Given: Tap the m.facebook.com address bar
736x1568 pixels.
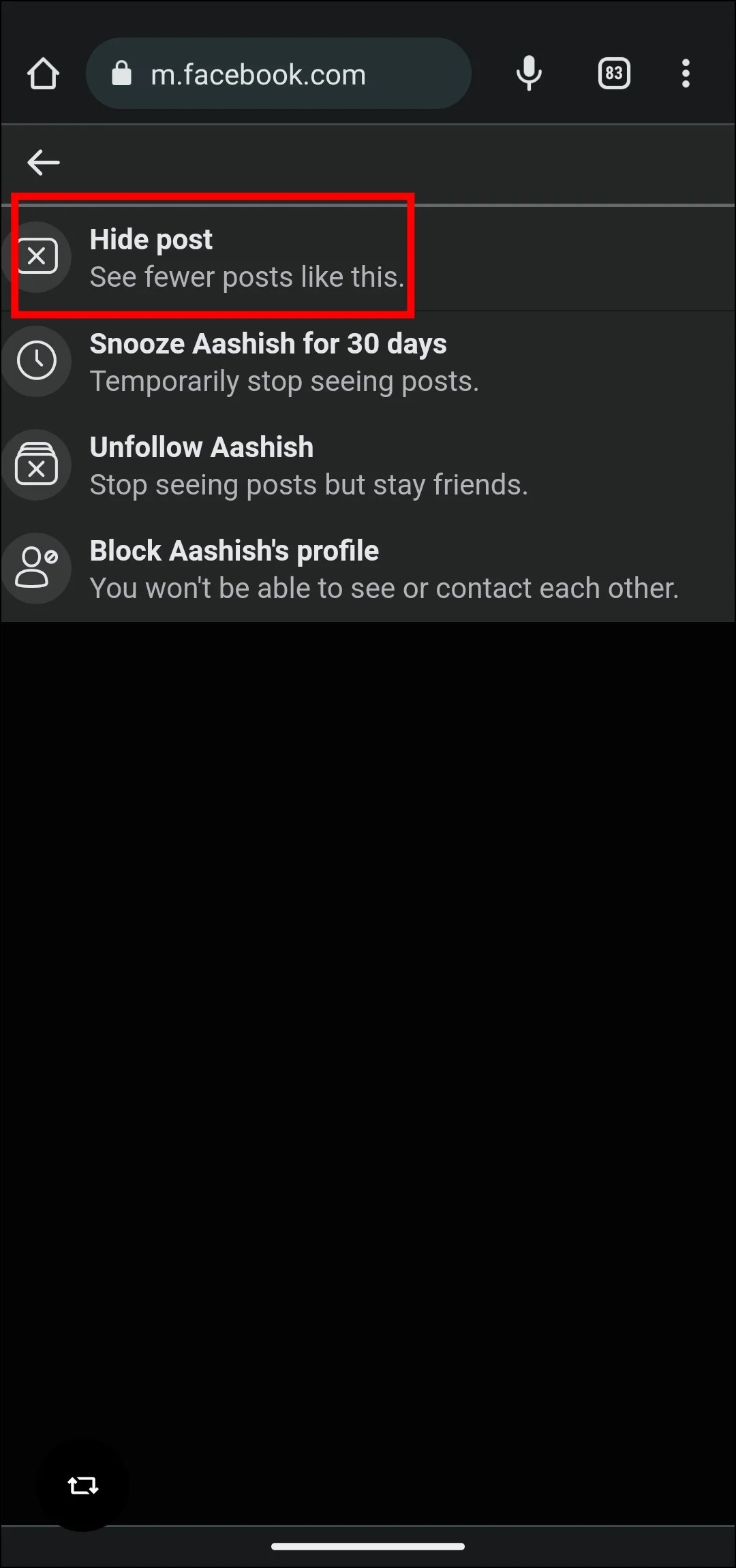Looking at the screenshot, I should pyautogui.click(x=279, y=74).
